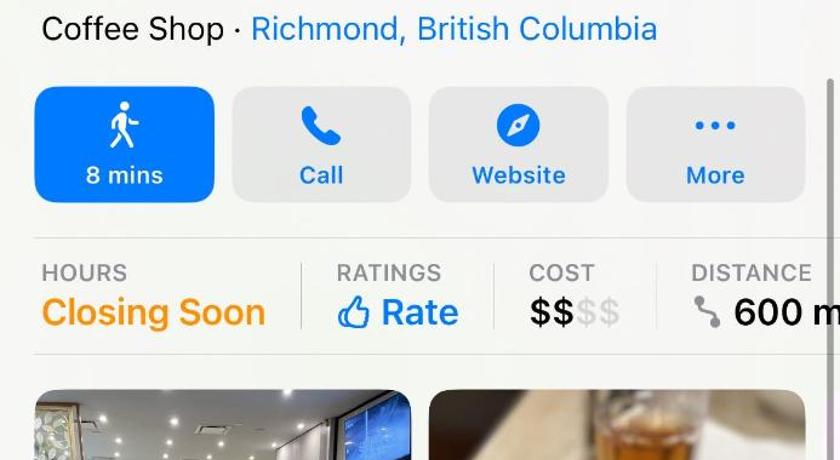
Task: Open Richmond, British Columbia link
Action: 453,28
